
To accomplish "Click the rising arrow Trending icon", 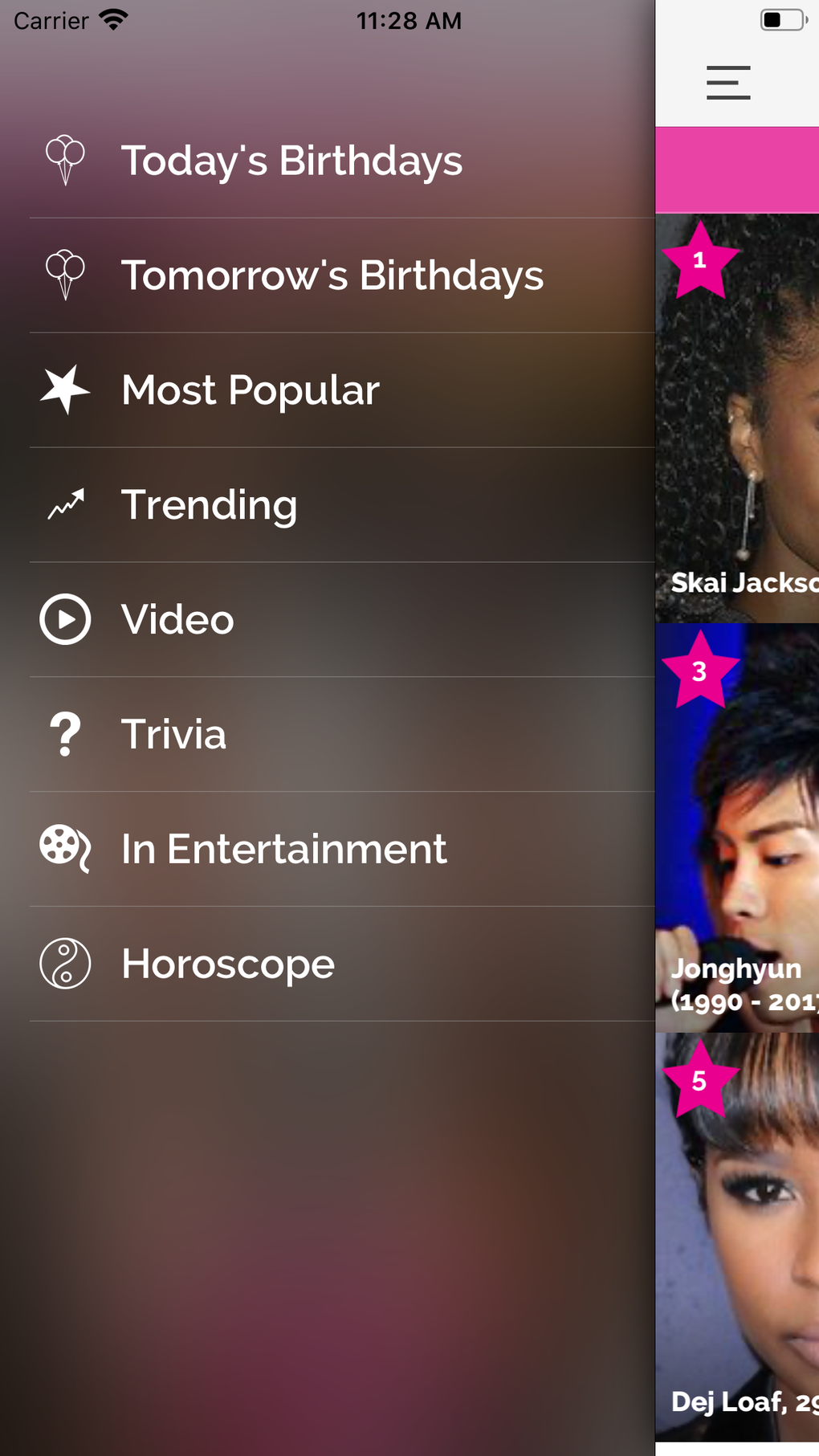I will tap(65, 504).
